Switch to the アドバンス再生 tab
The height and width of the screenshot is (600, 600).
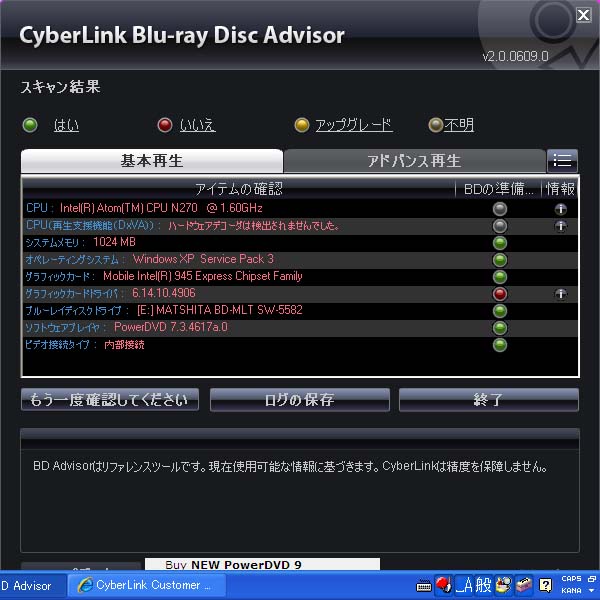click(414, 161)
